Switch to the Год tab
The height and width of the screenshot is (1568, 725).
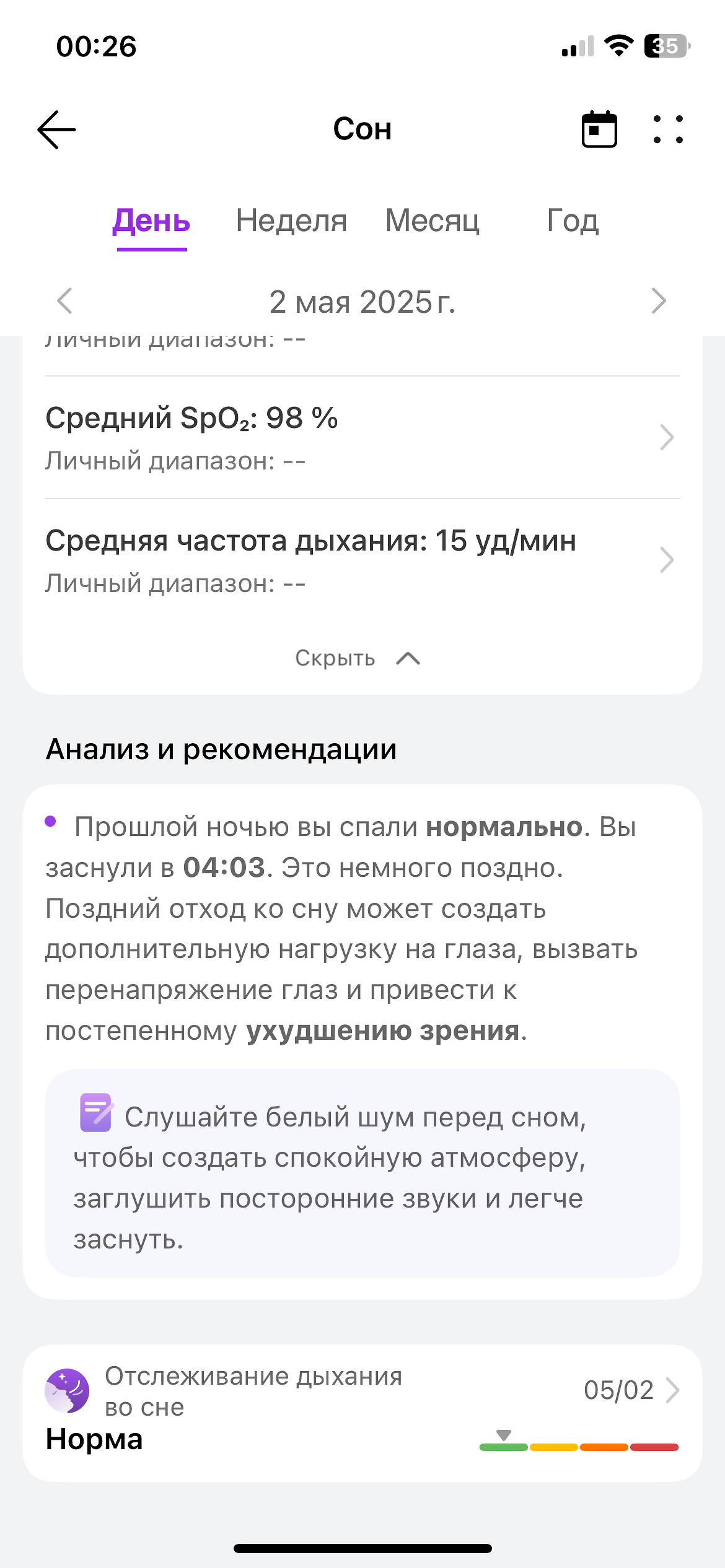573,221
